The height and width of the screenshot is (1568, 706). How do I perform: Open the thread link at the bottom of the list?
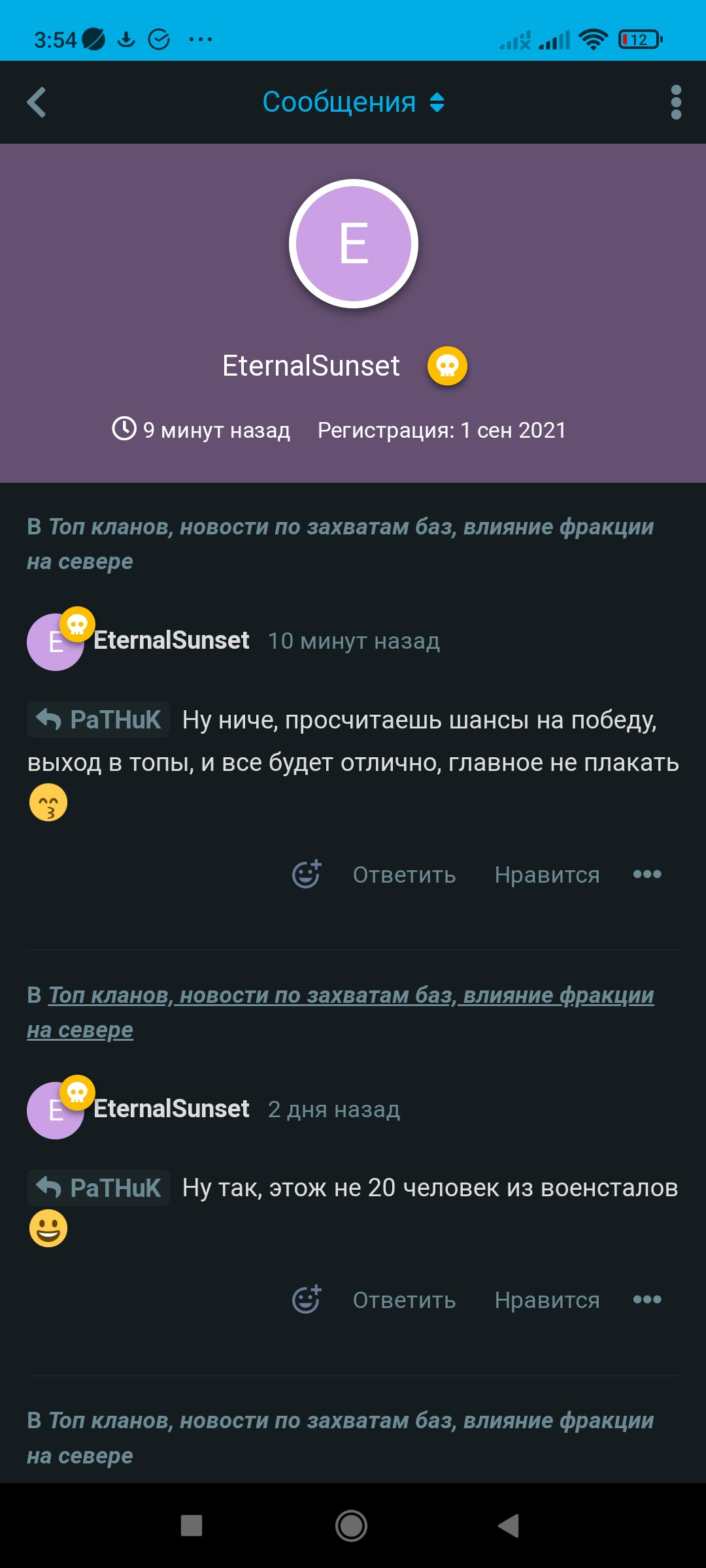click(x=341, y=1437)
